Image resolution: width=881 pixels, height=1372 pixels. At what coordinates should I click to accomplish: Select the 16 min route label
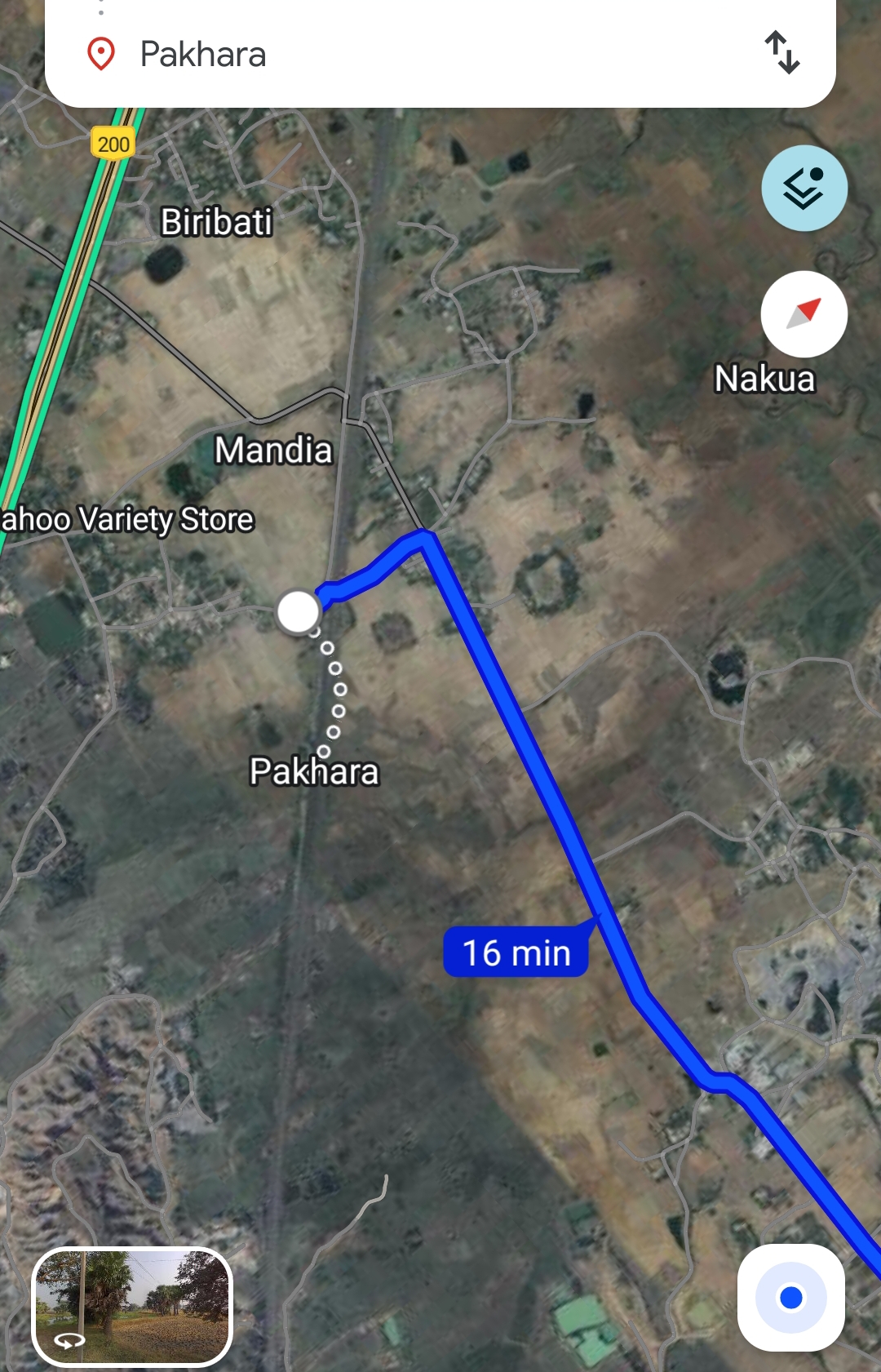click(x=516, y=952)
